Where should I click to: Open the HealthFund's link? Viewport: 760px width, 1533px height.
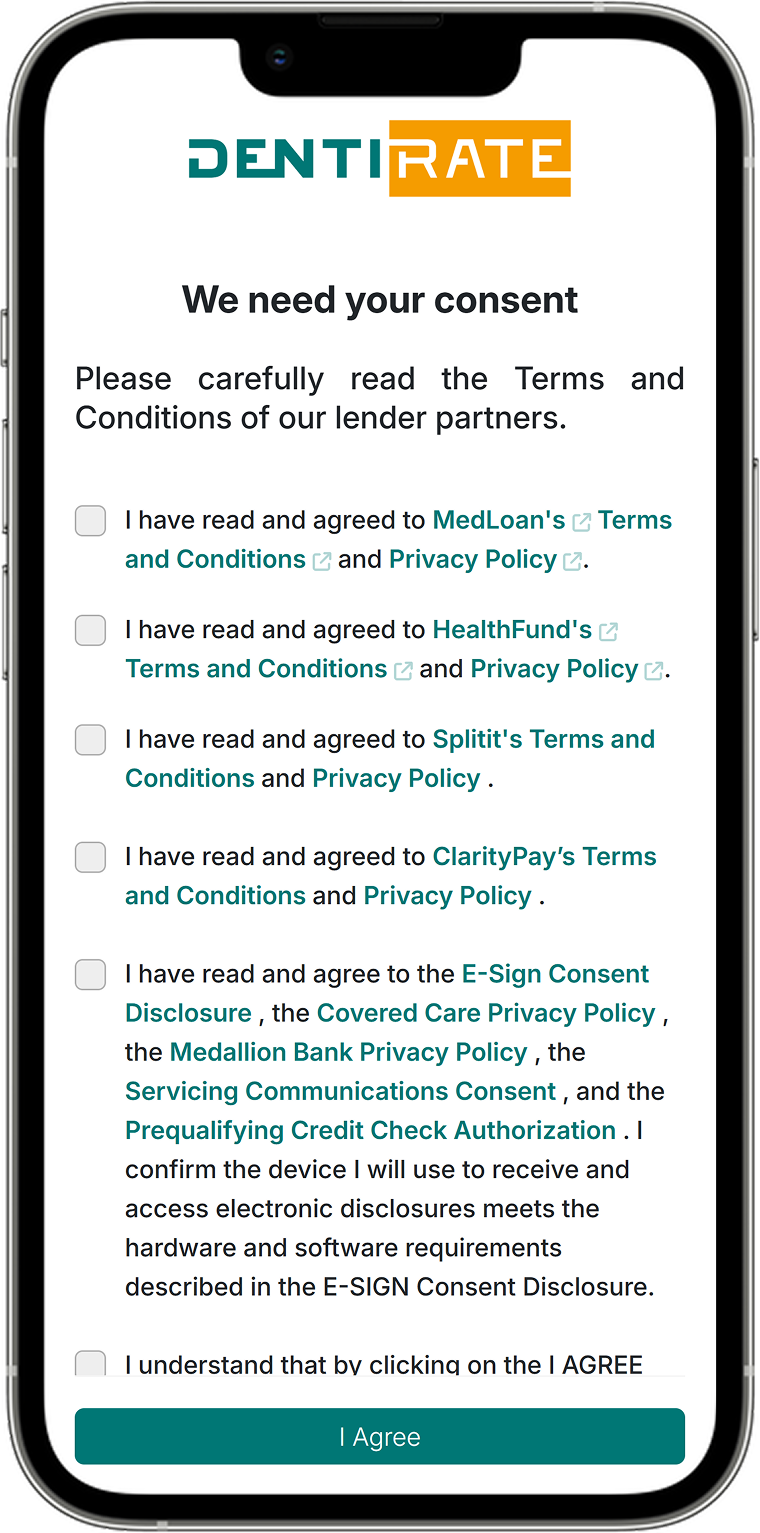(x=512, y=630)
